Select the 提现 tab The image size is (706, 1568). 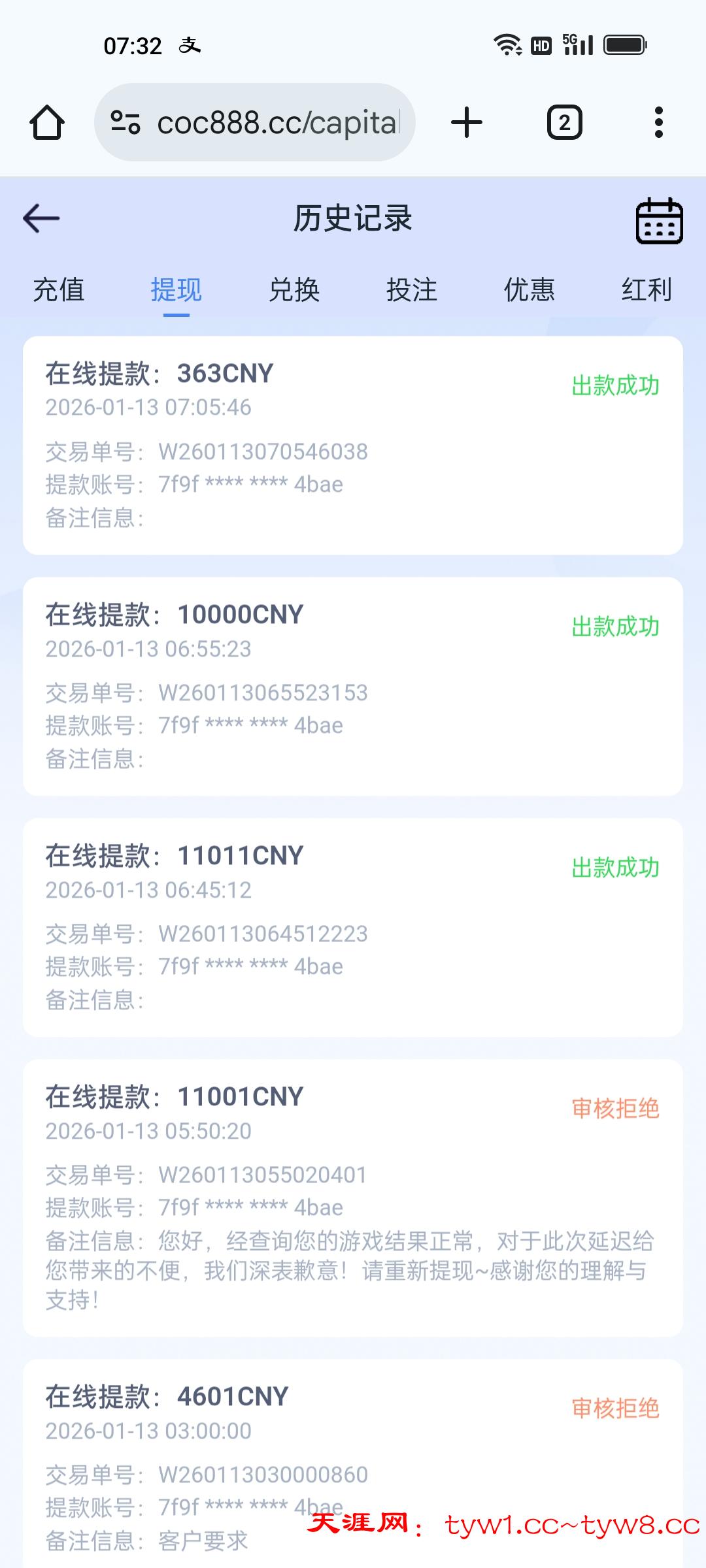(x=176, y=290)
